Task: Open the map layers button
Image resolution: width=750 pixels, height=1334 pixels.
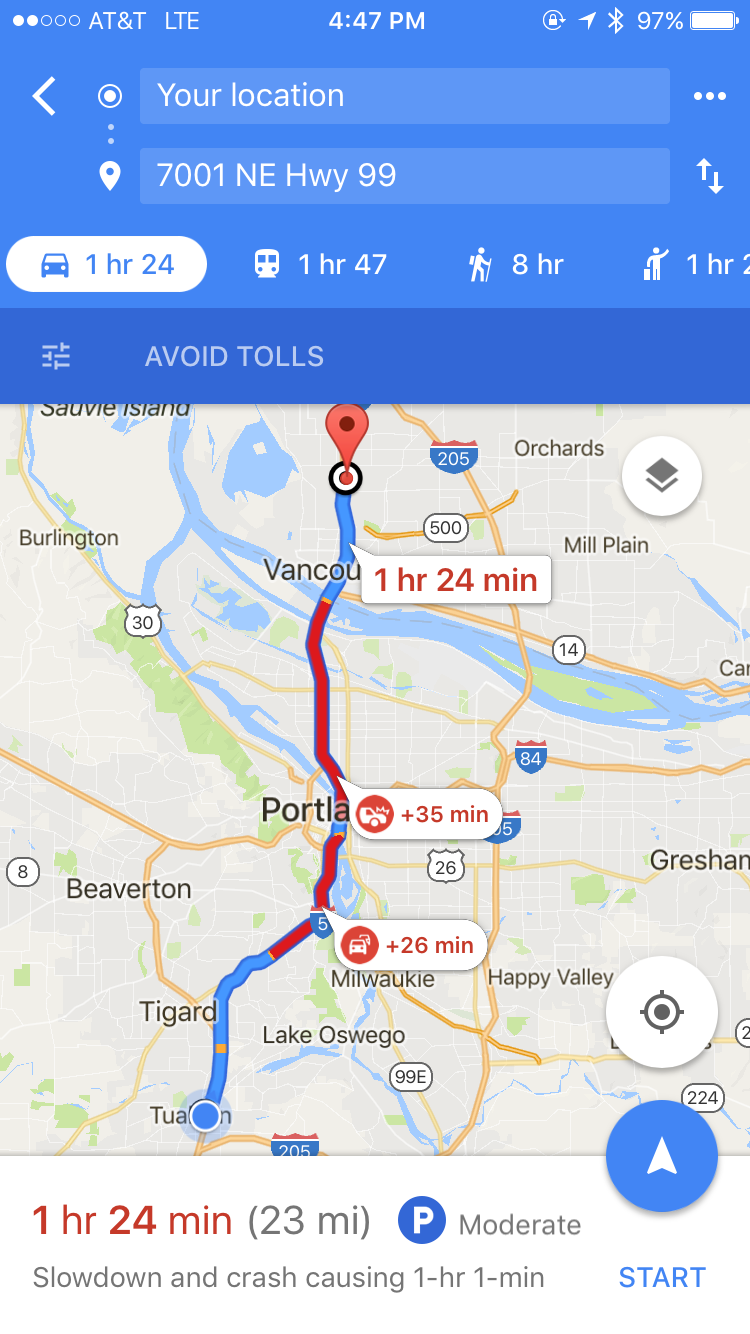Action: pos(661,477)
